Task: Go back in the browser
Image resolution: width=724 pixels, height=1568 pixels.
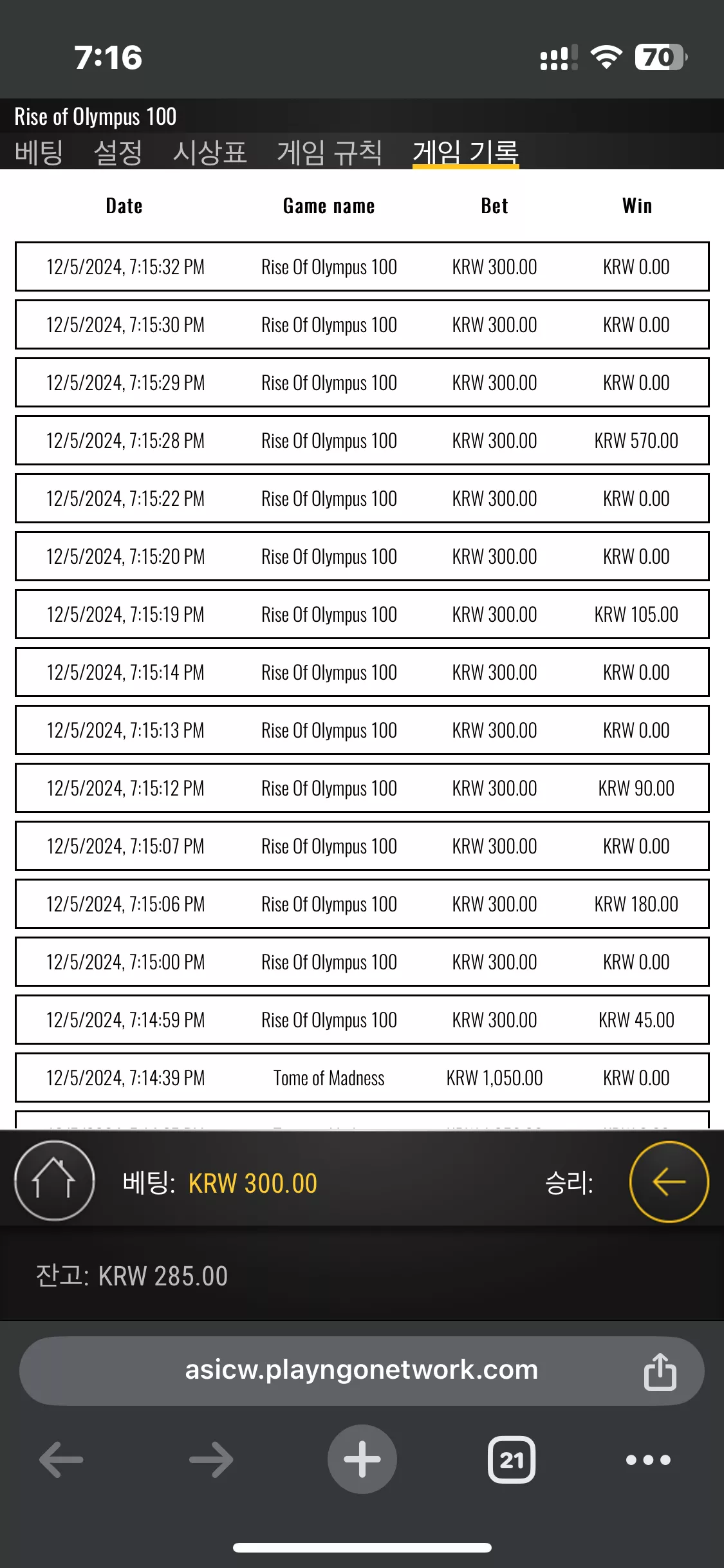Action: (x=61, y=1459)
